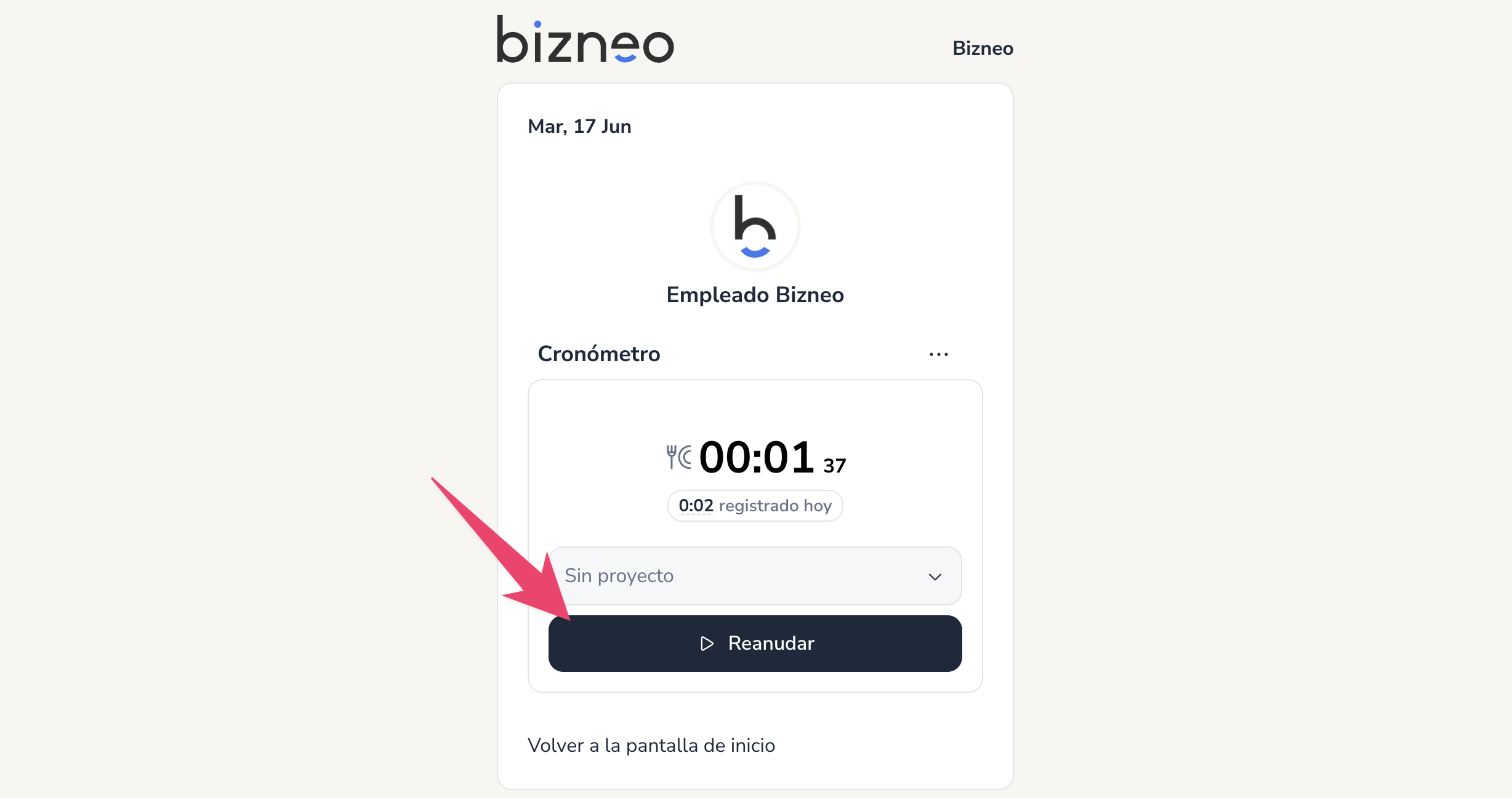Open the Bizneo link at top right
The width and height of the screenshot is (1512, 798).
pos(982,48)
